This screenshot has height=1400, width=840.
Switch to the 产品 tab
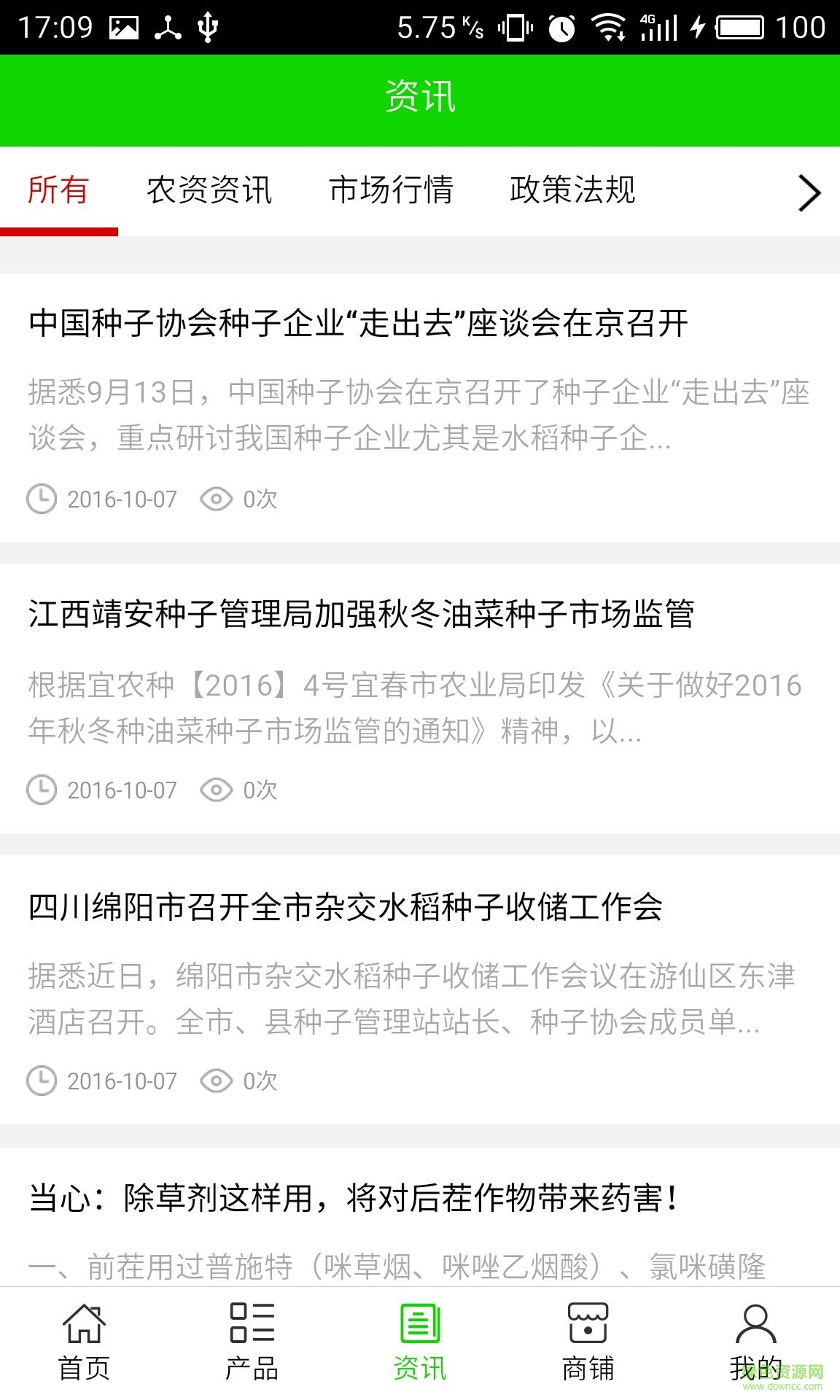click(252, 1343)
